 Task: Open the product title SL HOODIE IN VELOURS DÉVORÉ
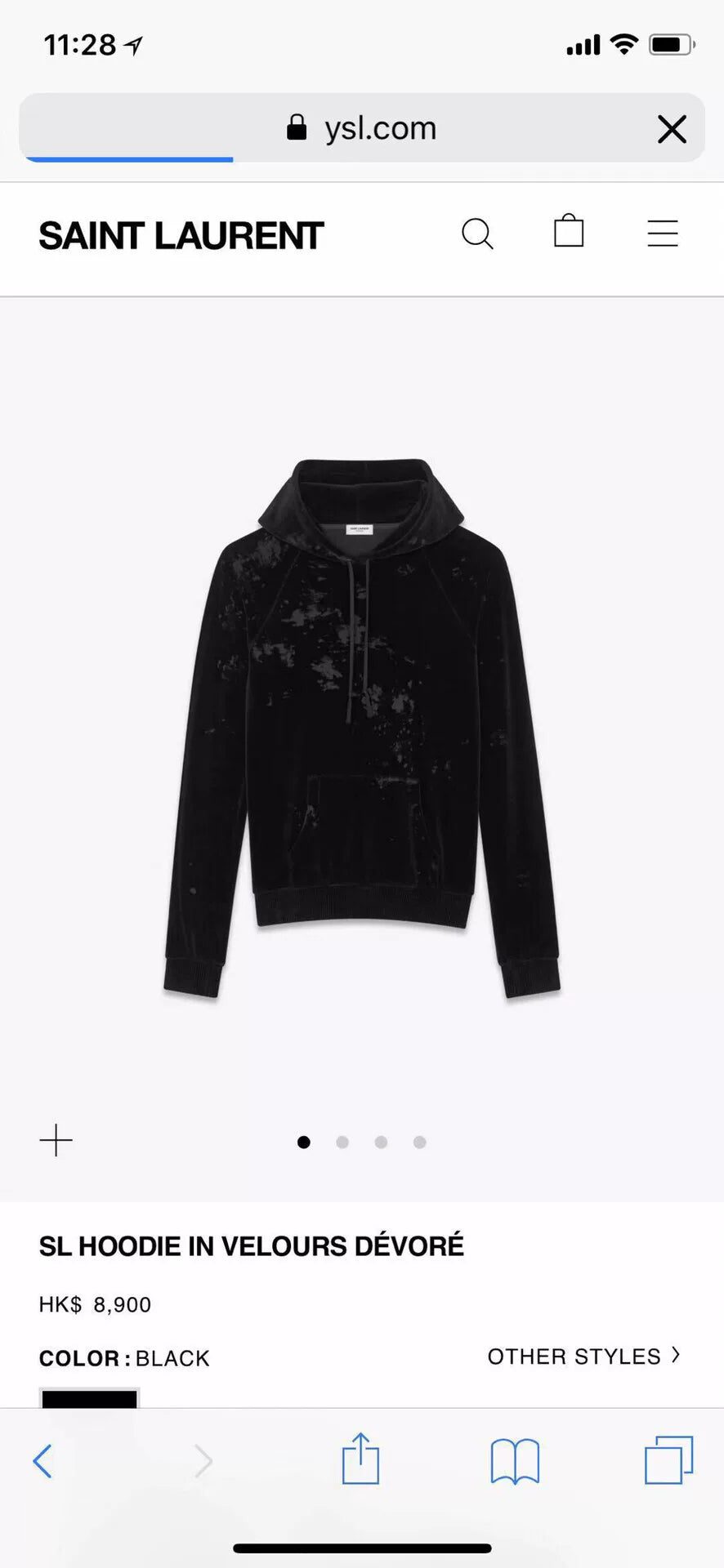[x=251, y=1245]
